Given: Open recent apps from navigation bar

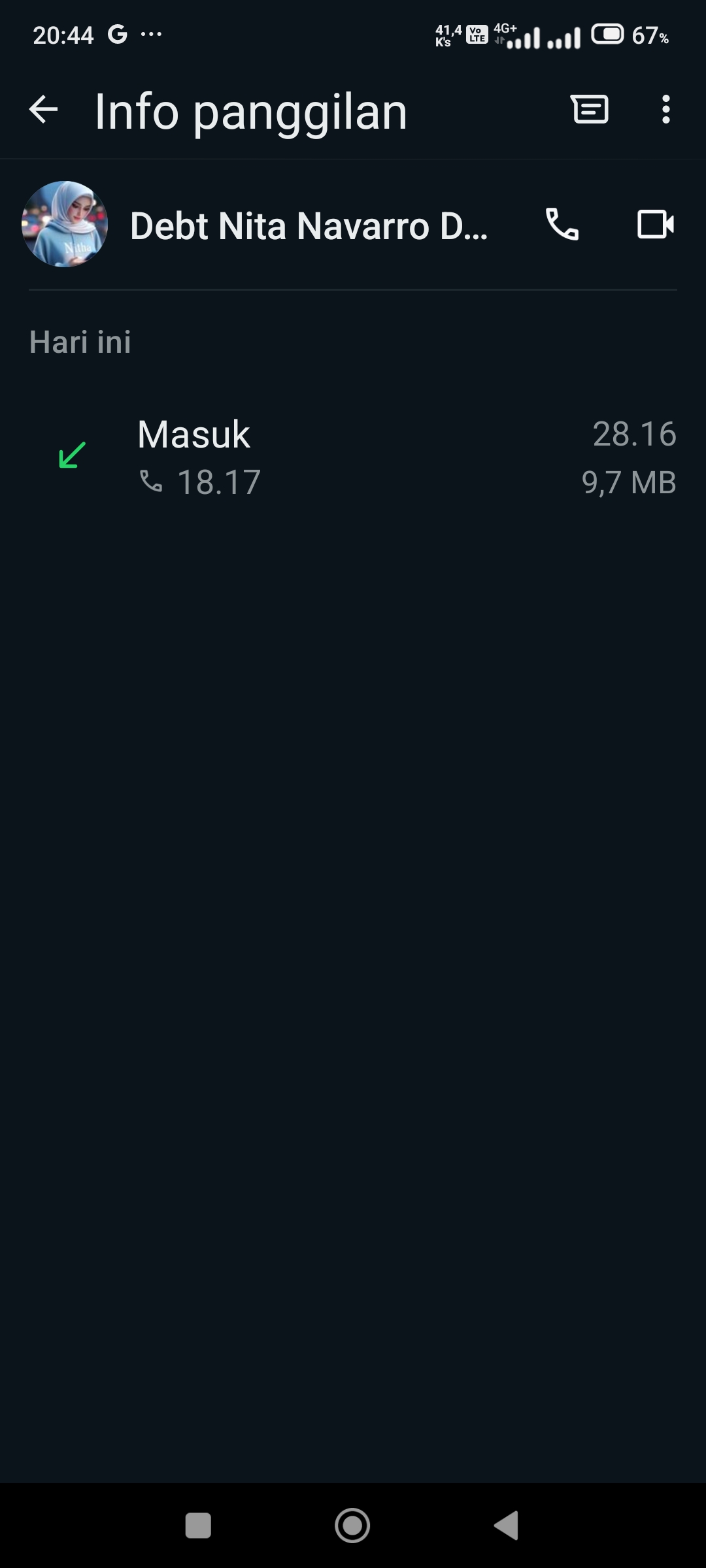Looking at the screenshot, I should point(198,1526).
